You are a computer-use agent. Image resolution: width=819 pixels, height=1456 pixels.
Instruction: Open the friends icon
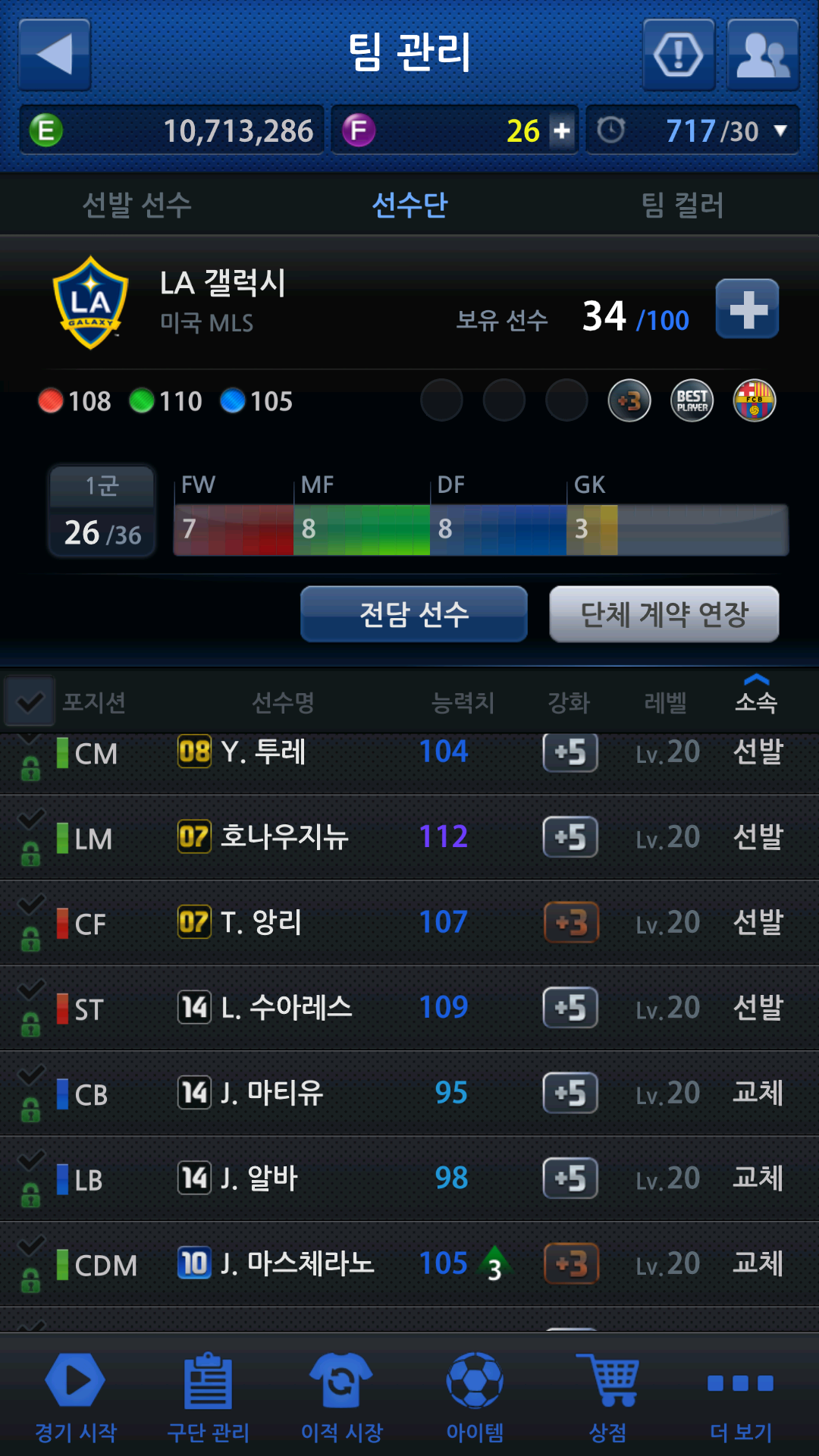763,55
